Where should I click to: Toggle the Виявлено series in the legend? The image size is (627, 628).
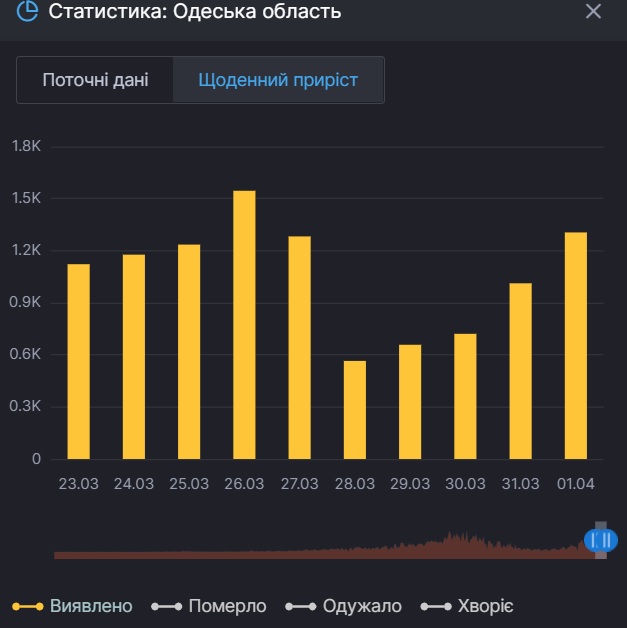(x=72, y=606)
